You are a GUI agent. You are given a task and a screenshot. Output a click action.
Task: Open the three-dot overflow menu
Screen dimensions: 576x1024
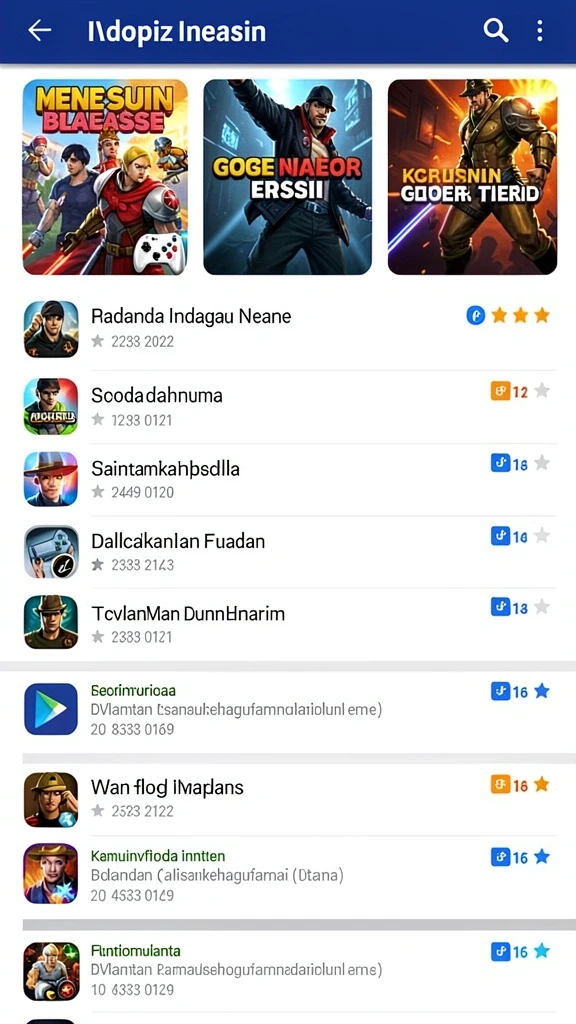point(539,31)
